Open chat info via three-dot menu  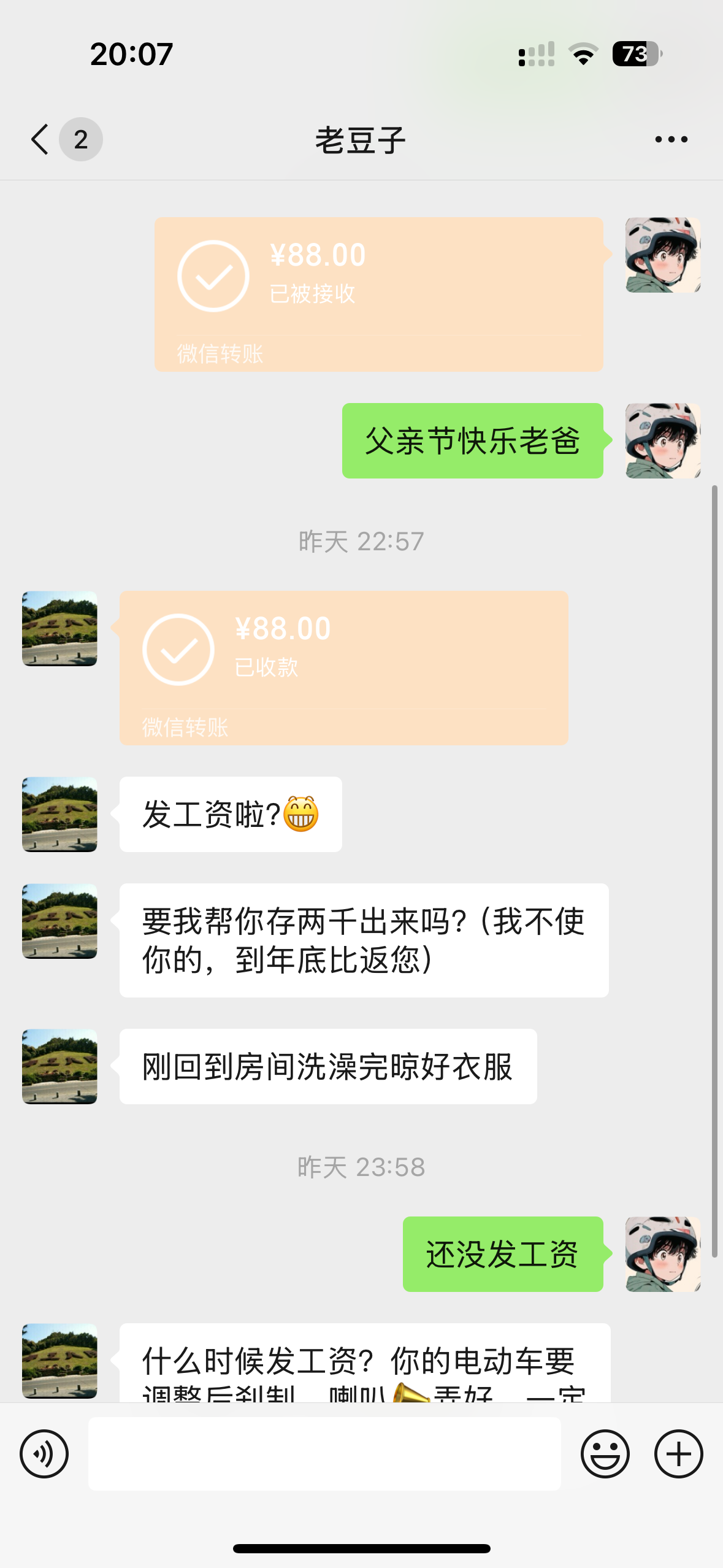[671, 139]
